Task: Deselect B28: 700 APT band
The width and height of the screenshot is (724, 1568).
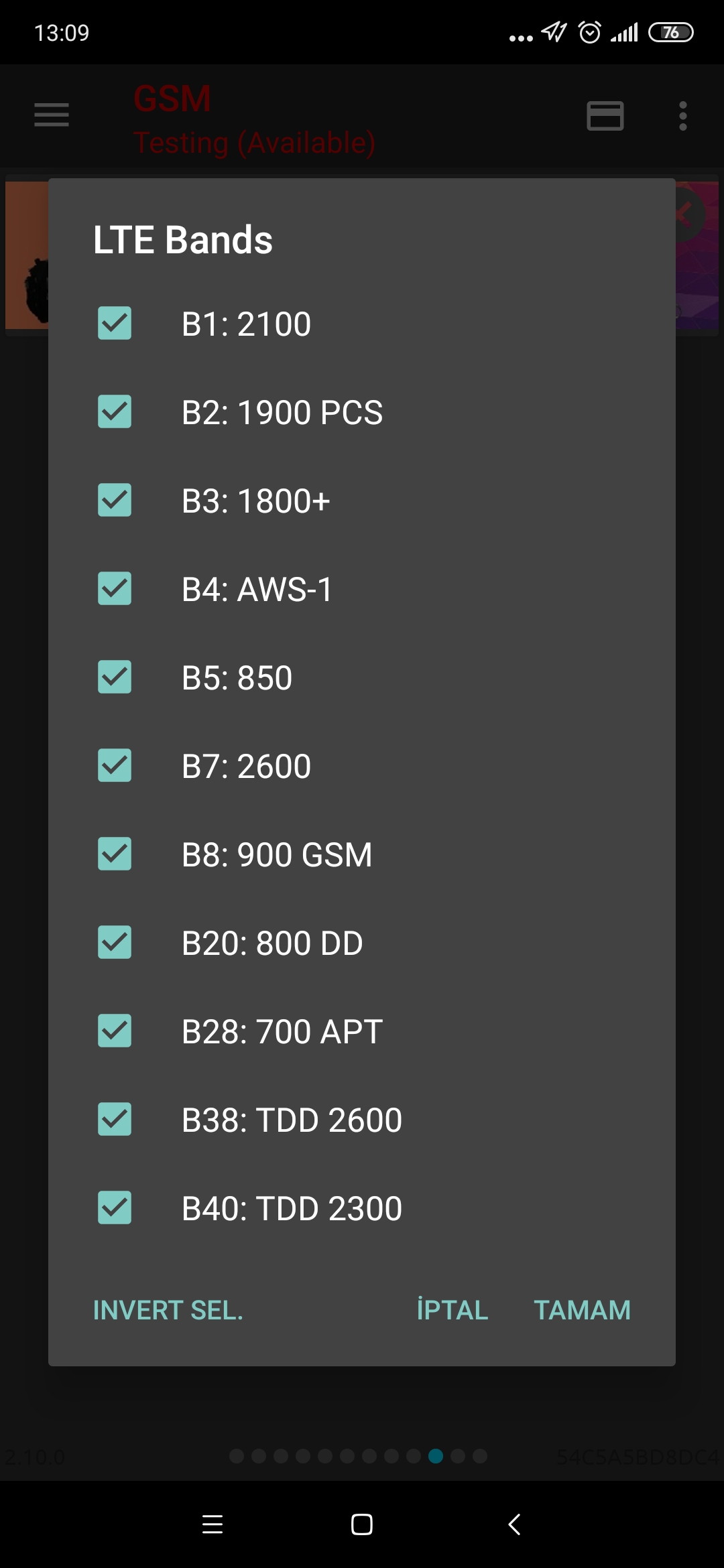Action: coord(115,1031)
